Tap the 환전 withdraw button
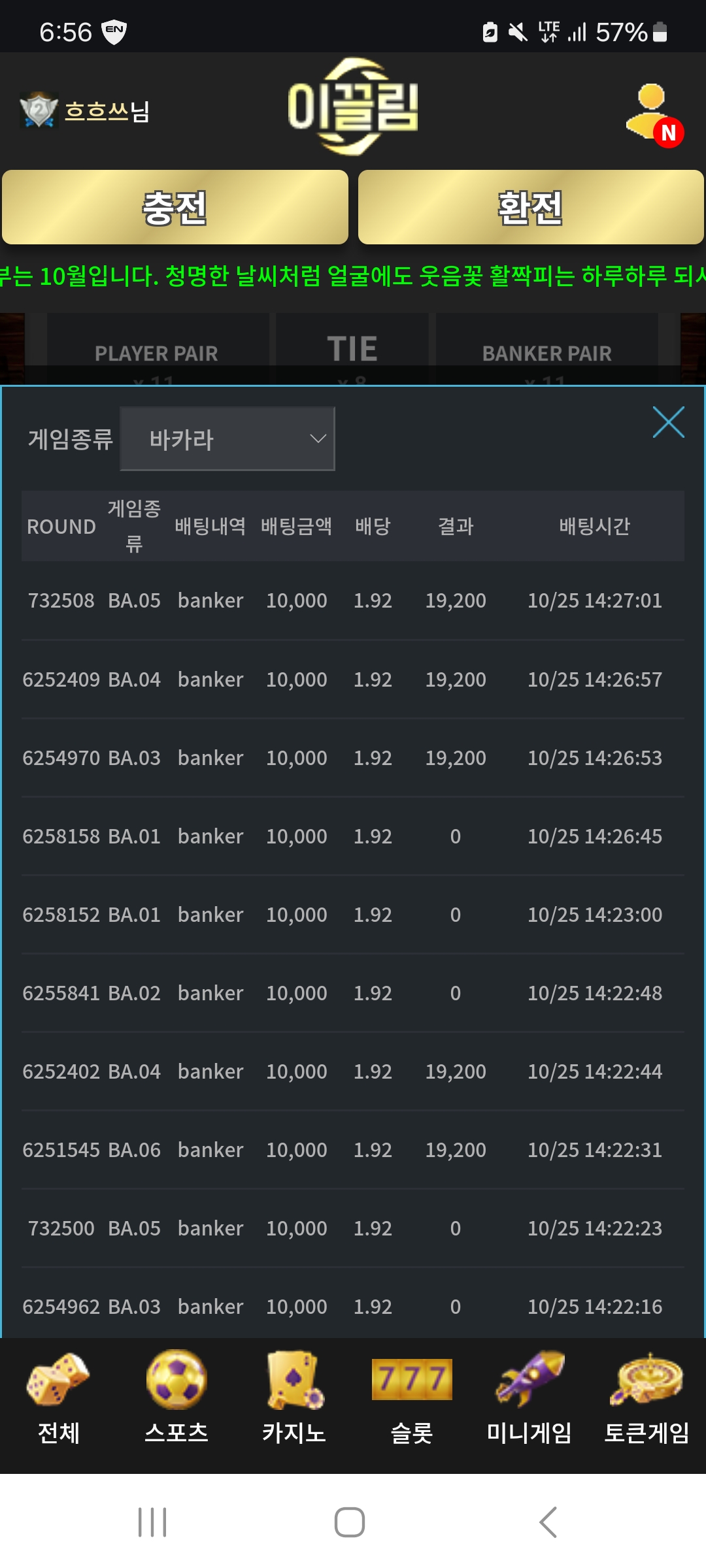The width and height of the screenshot is (706, 1568). (x=530, y=208)
